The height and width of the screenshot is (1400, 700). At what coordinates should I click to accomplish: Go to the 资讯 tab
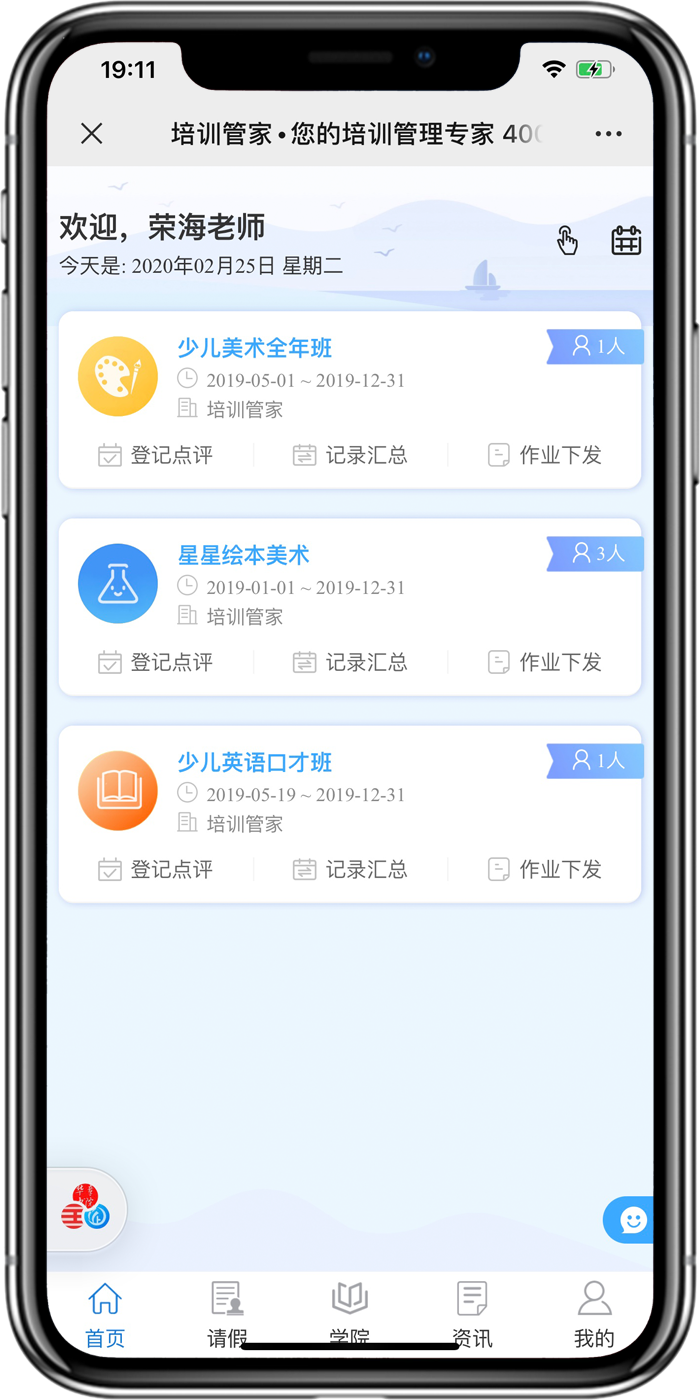[x=472, y=1315]
